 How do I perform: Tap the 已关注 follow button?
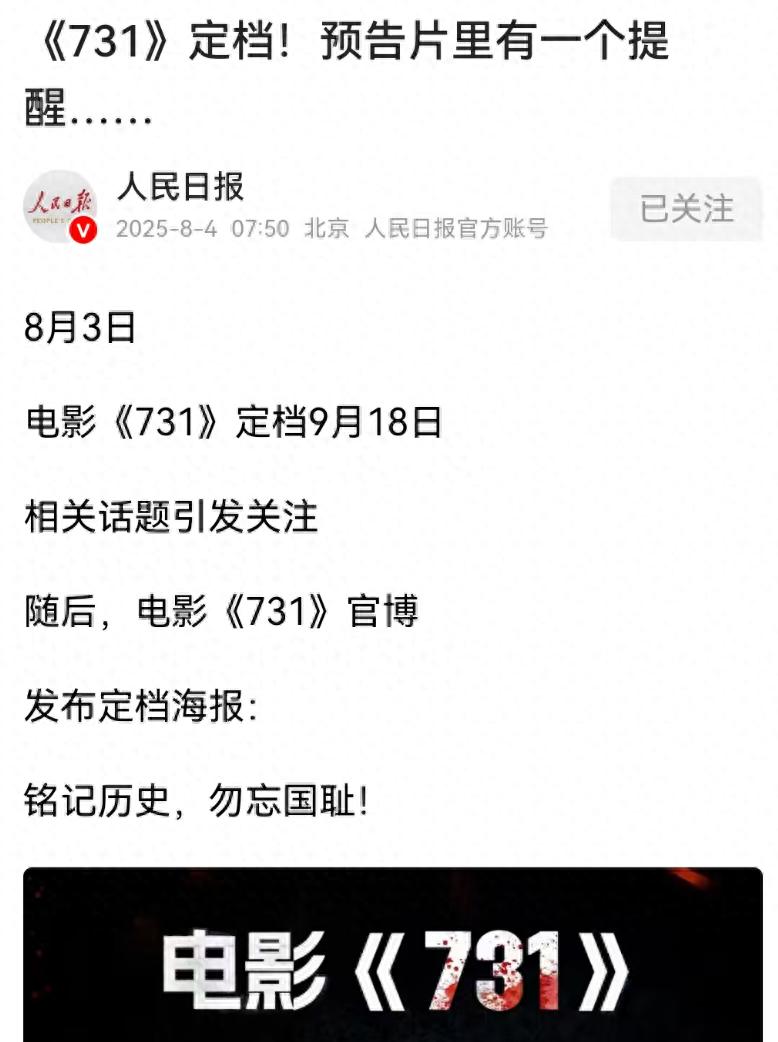(x=686, y=208)
